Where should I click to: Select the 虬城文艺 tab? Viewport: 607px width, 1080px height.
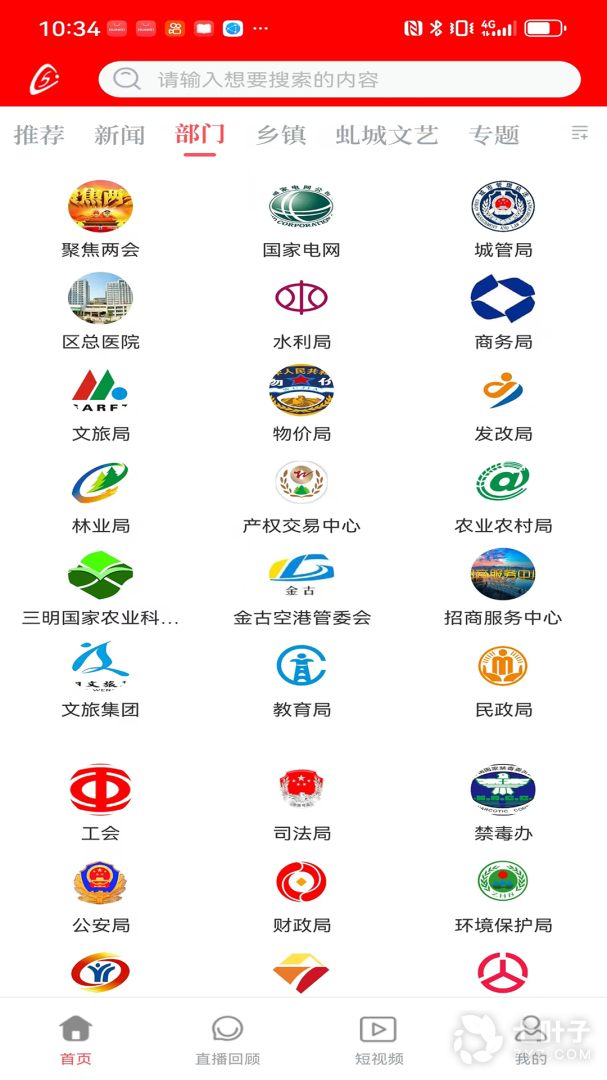387,135
